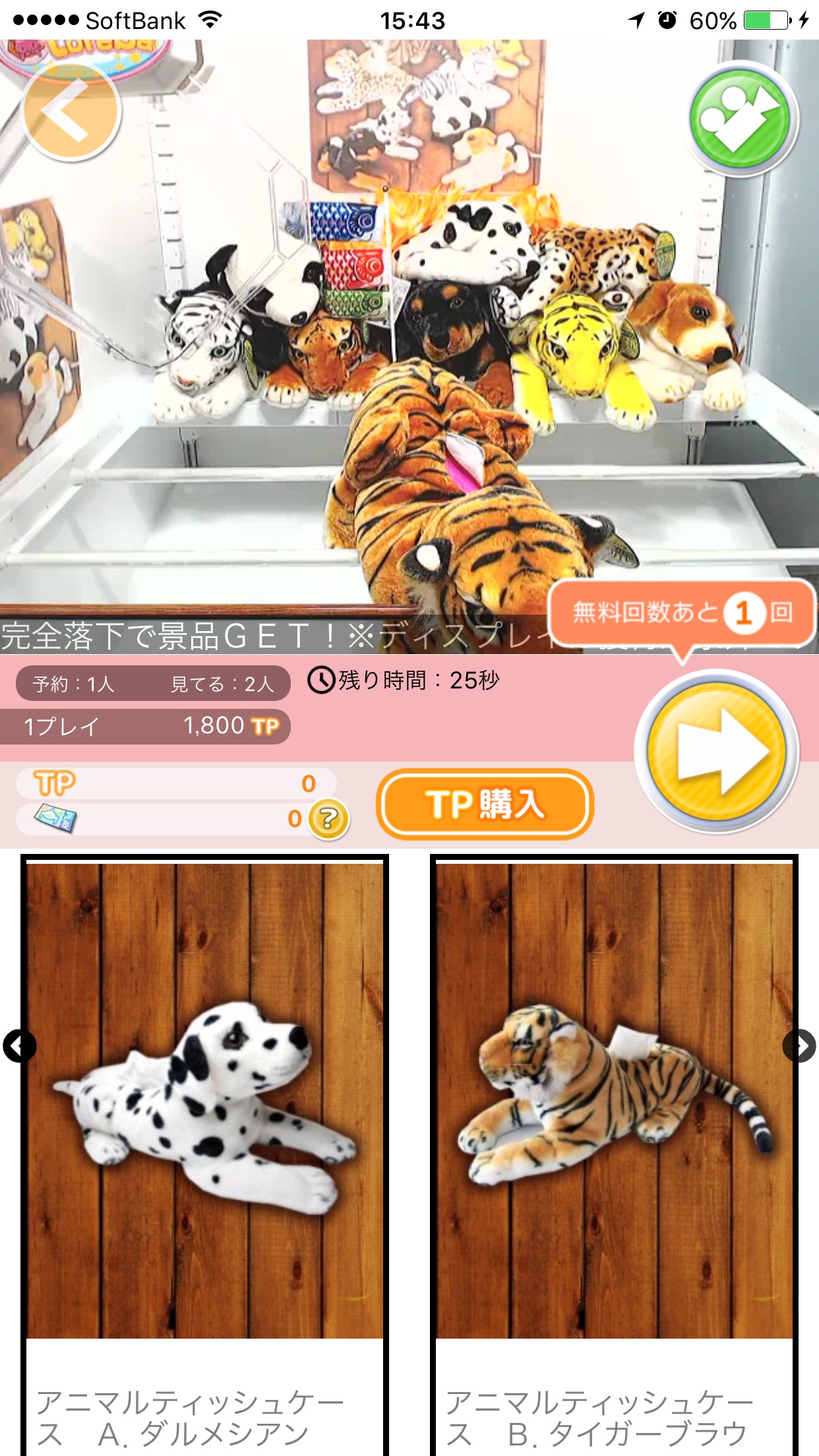Go back with the orange arrow
The image size is (819, 1456).
[x=71, y=111]
